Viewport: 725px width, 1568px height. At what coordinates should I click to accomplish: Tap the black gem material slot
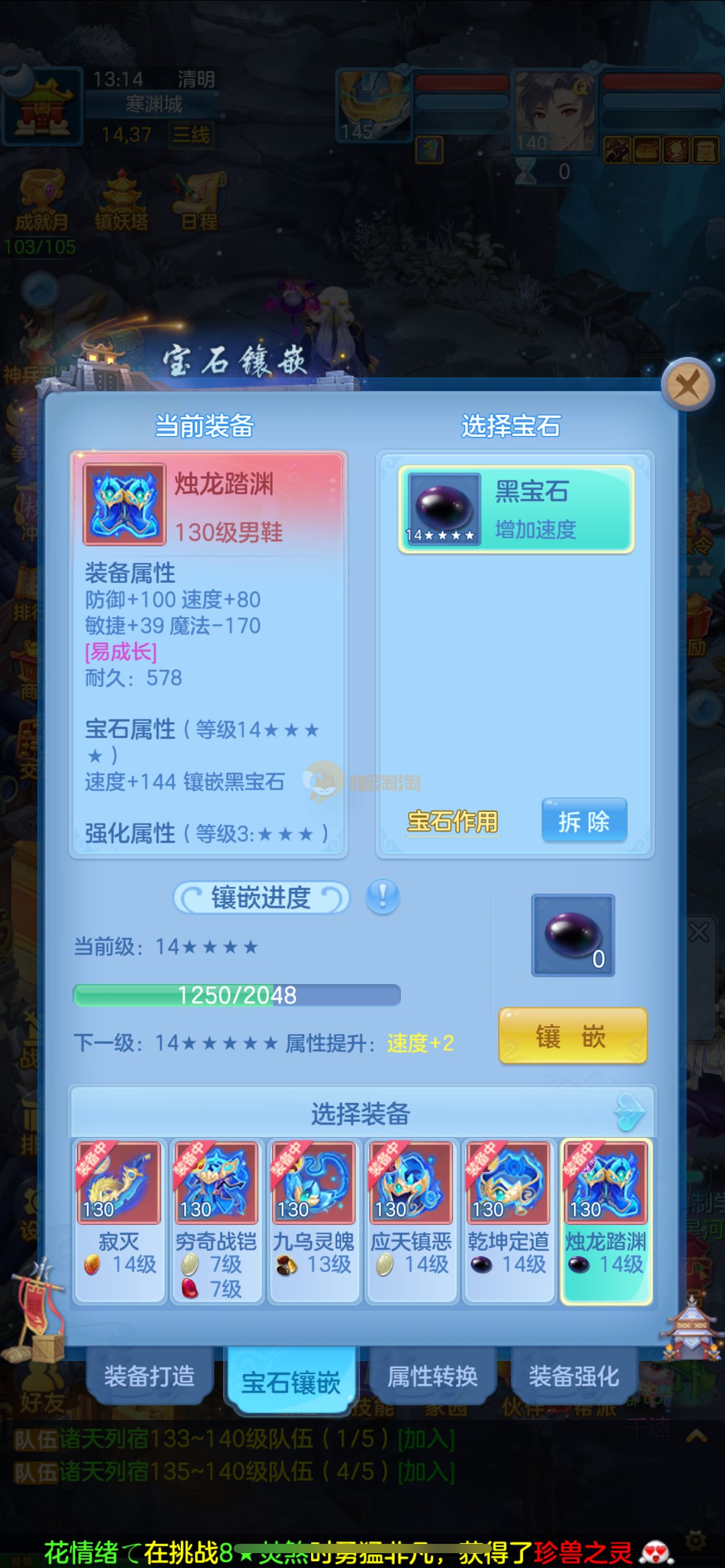(573, 935)
